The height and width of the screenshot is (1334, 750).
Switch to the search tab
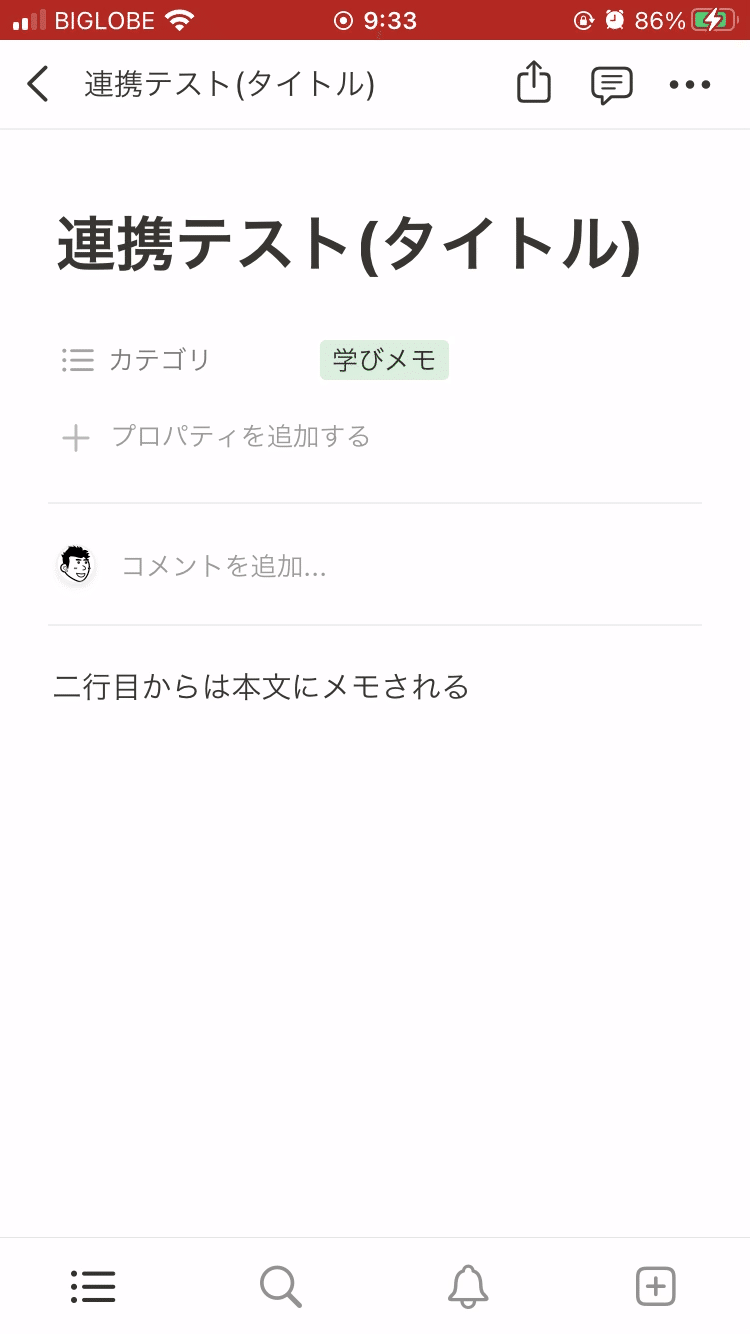280,1286
